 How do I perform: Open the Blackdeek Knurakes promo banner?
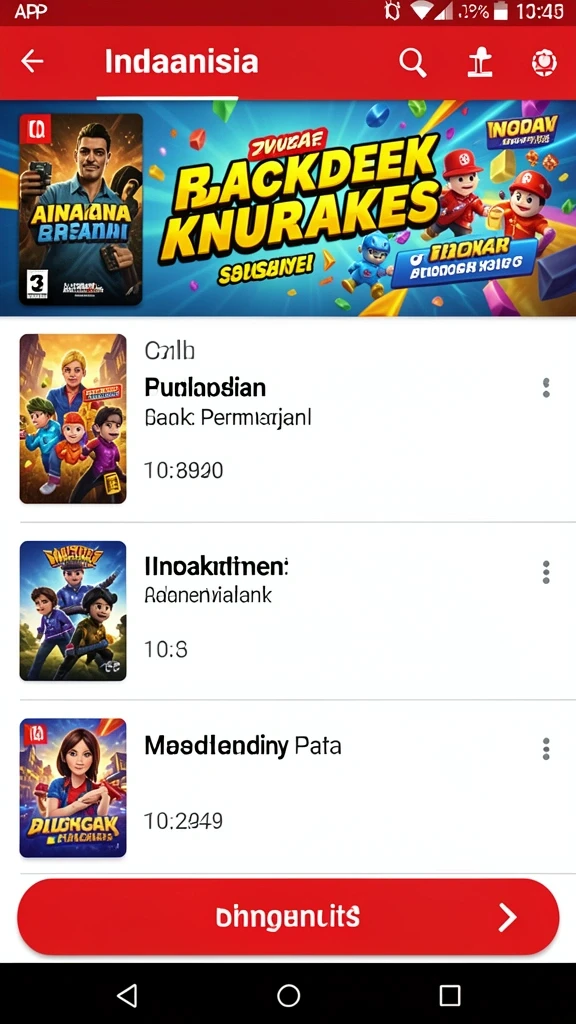(x=288, y=208)
